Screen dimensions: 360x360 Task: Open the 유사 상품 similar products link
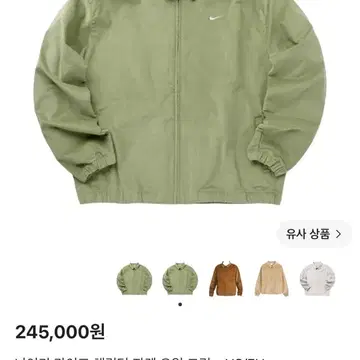314,234
